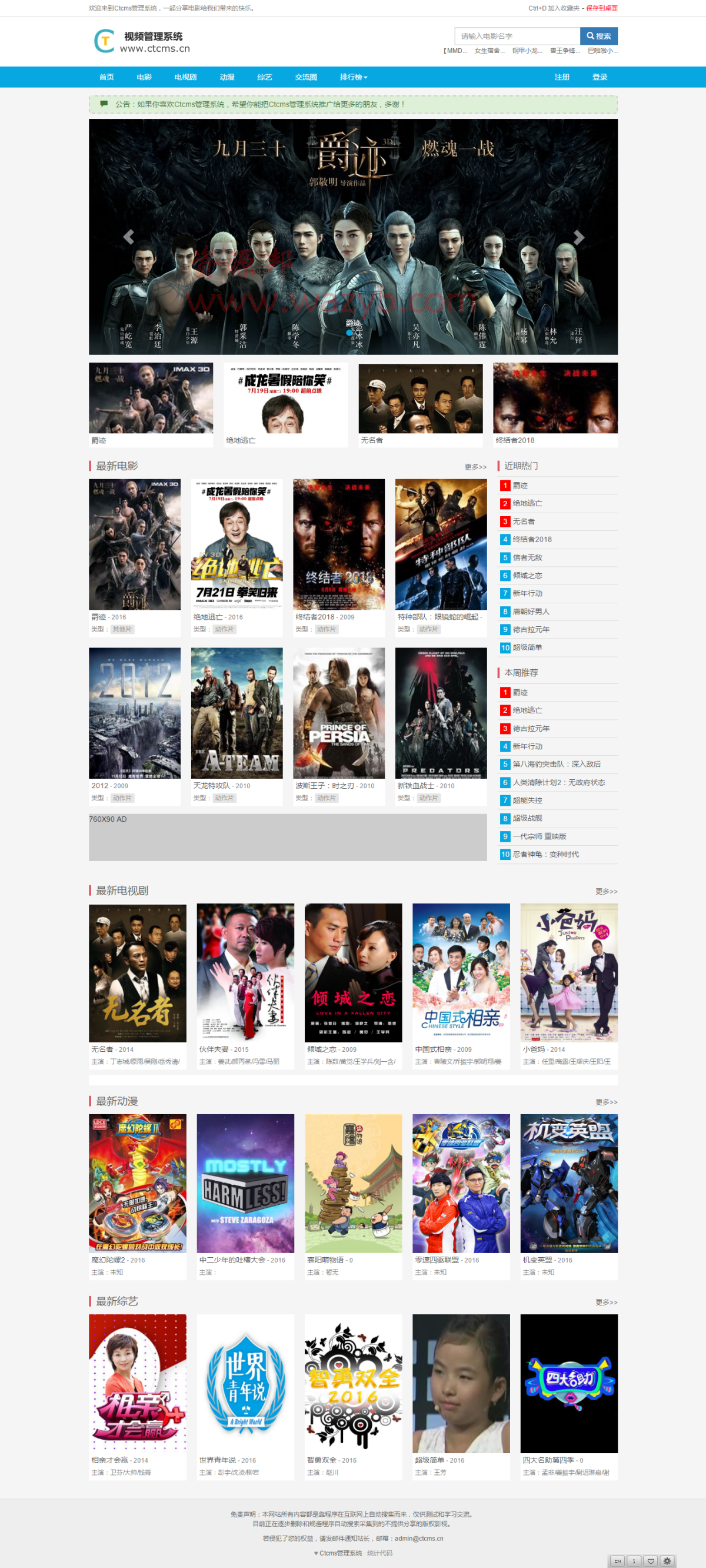706x1568 pixels.
Task: Open the 波斯王子：时之刃 movie card
Action: tap(338, 713)
